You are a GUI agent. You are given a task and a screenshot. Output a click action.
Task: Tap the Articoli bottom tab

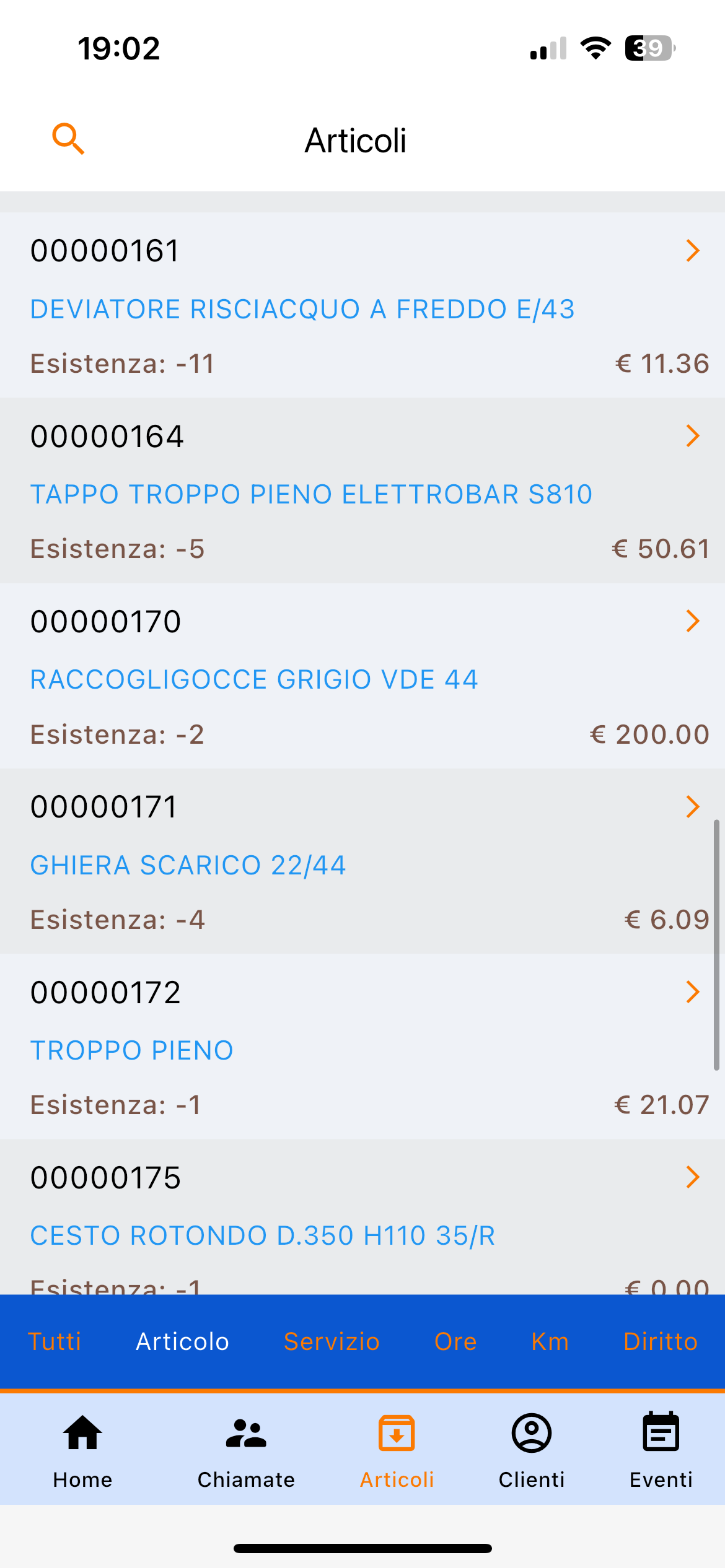click(x=397, y=1450)
